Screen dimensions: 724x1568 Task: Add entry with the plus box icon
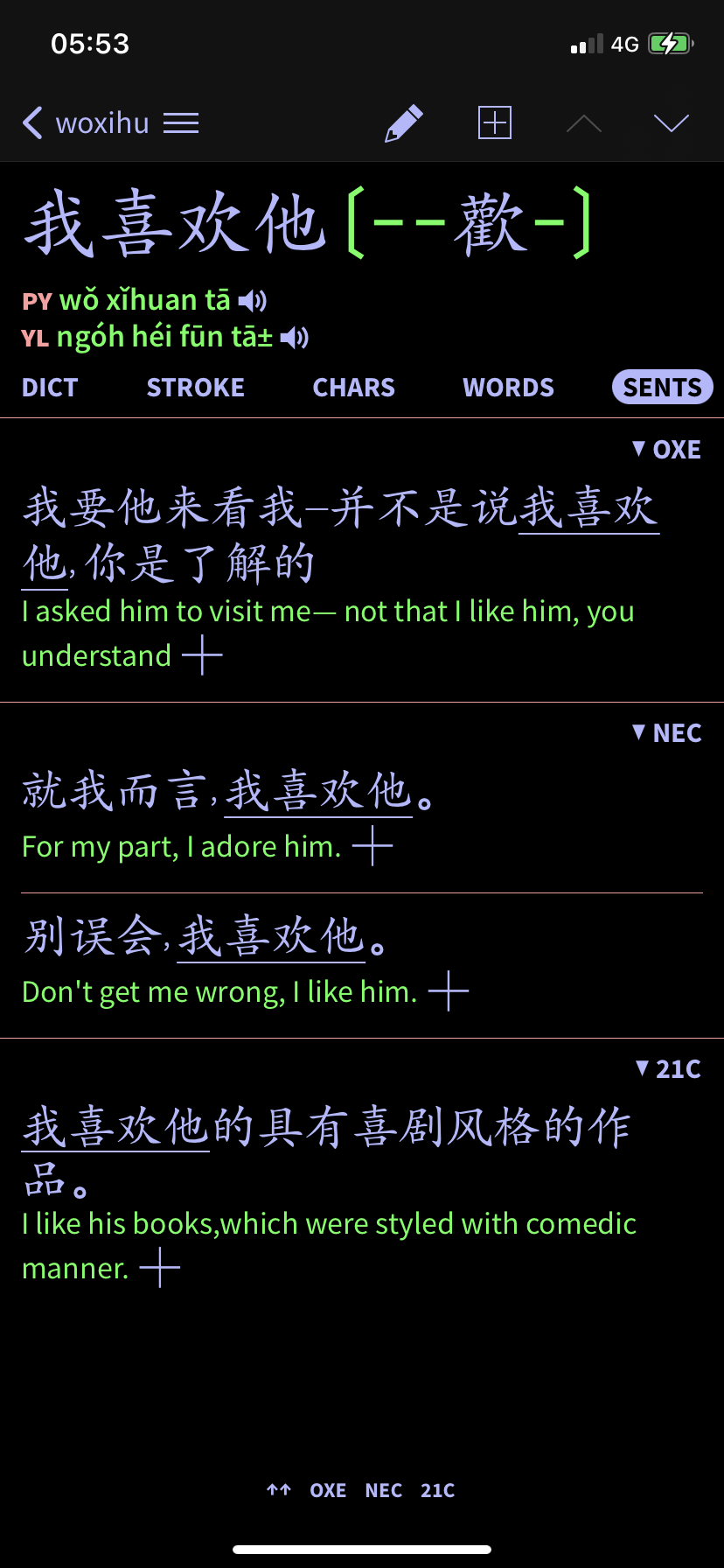coord(495,123)
